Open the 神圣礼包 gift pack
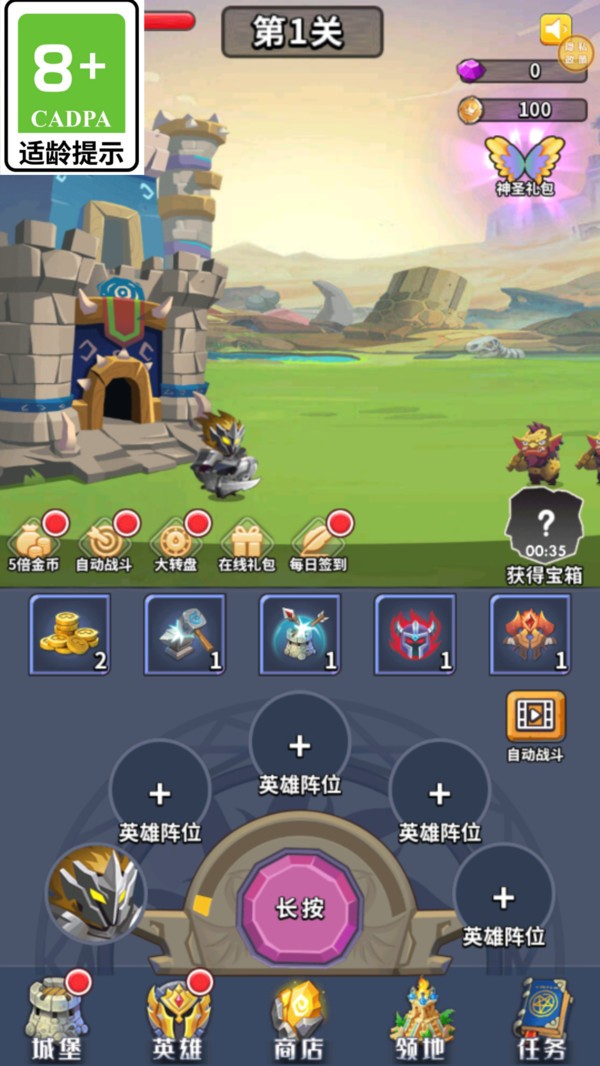 pos(525,165)
